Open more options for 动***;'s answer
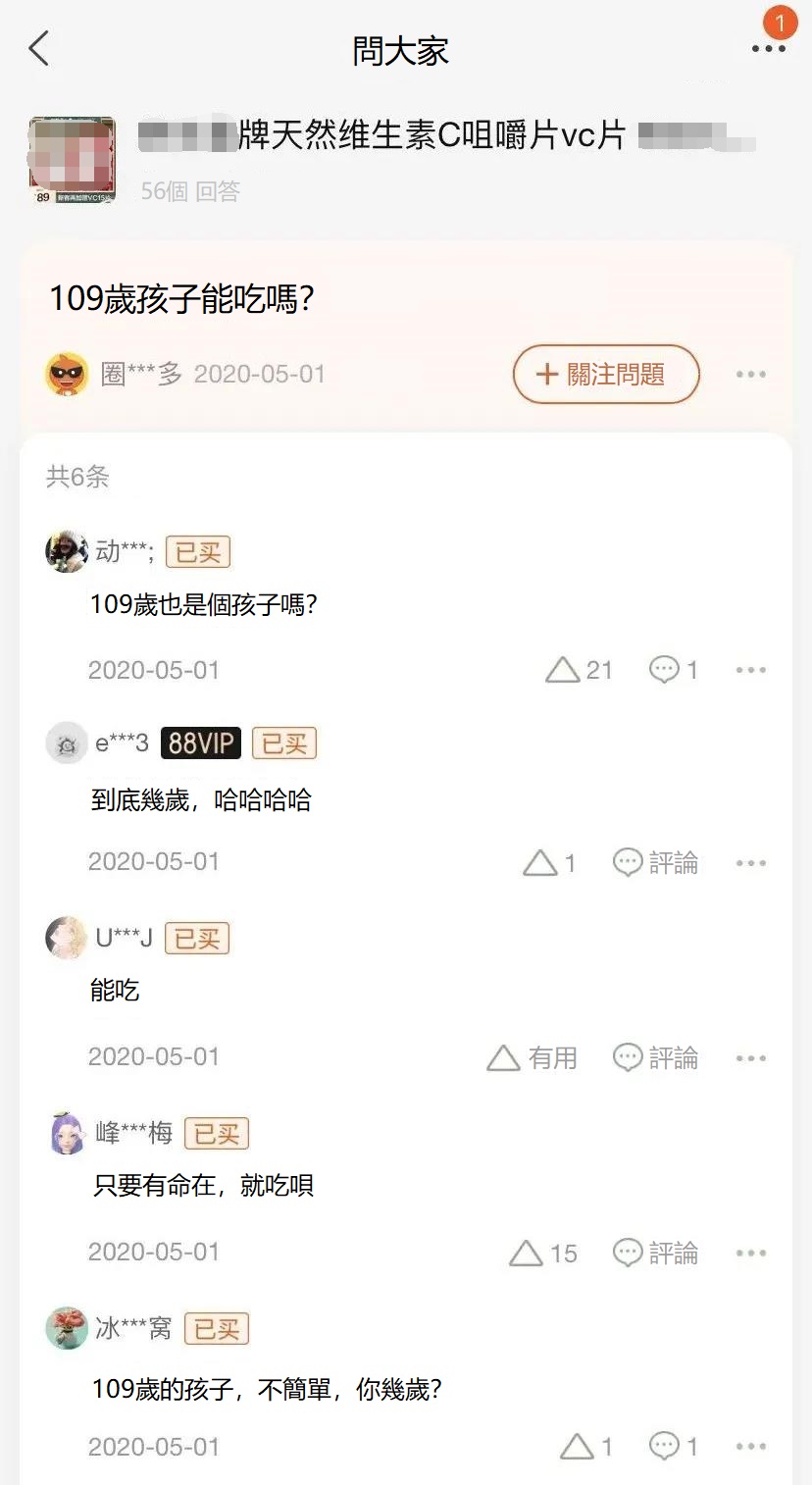Viewport: 812px width, 1485px height. click(750, 670)
